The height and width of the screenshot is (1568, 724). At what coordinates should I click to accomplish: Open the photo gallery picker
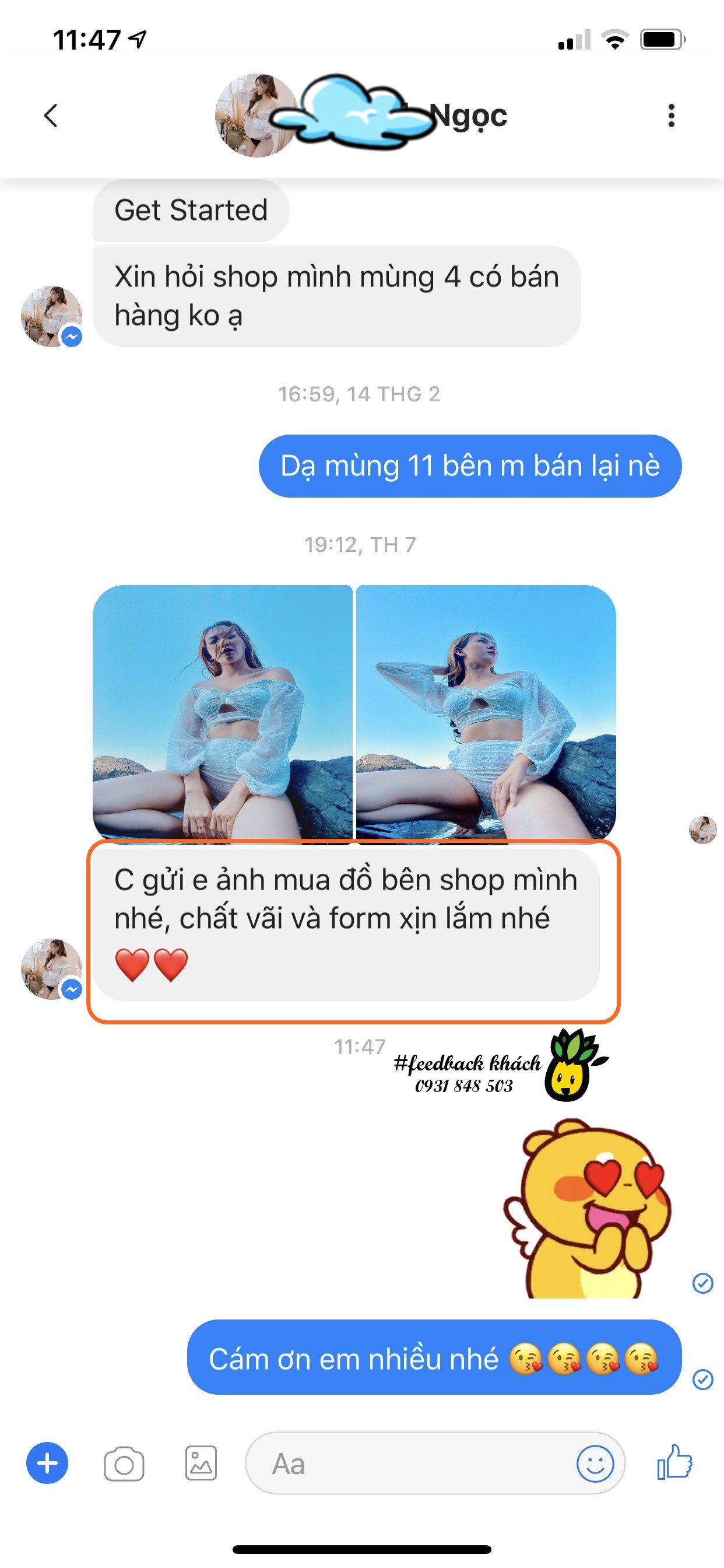coord(201,1464)
